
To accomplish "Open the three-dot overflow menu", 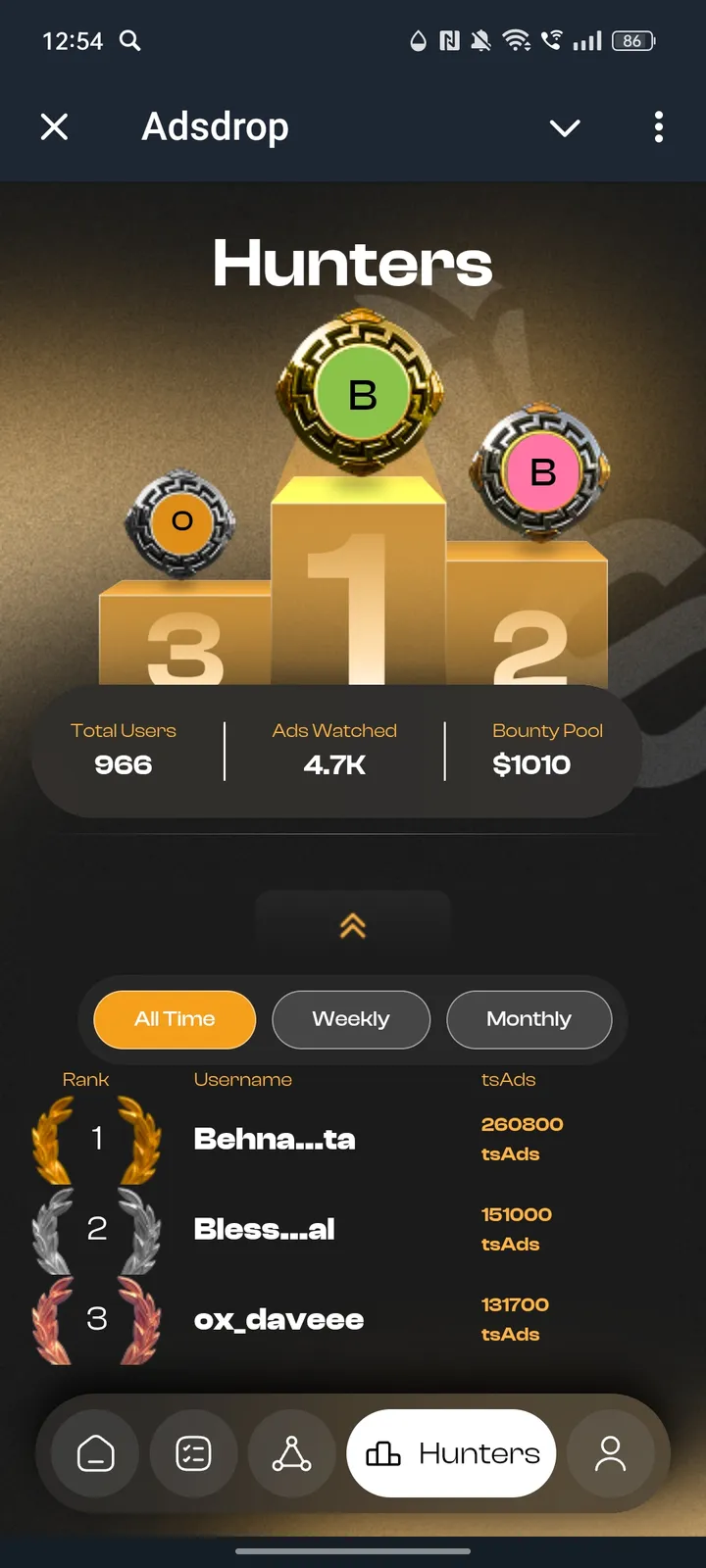I will tap(658, 126).
